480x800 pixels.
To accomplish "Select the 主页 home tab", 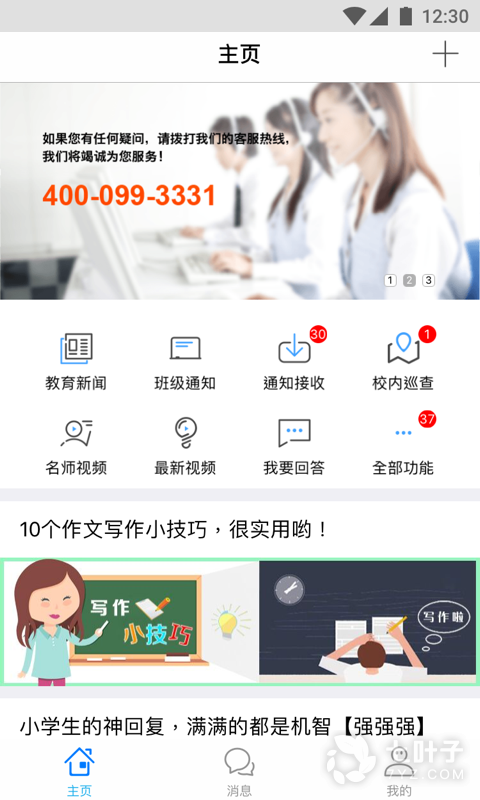I will [80, 771].
